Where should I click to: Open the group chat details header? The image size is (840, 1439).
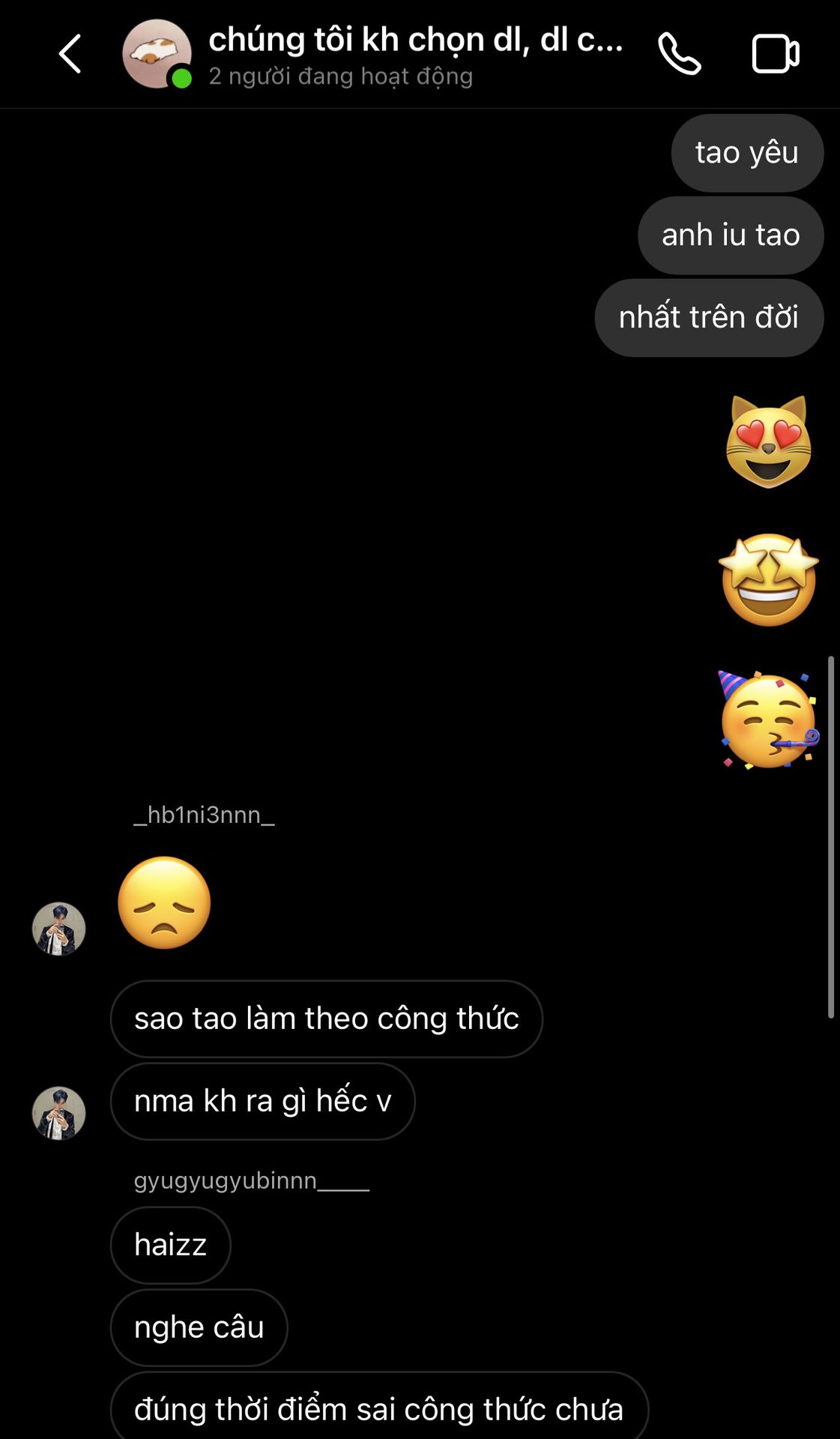pos(414,55)
